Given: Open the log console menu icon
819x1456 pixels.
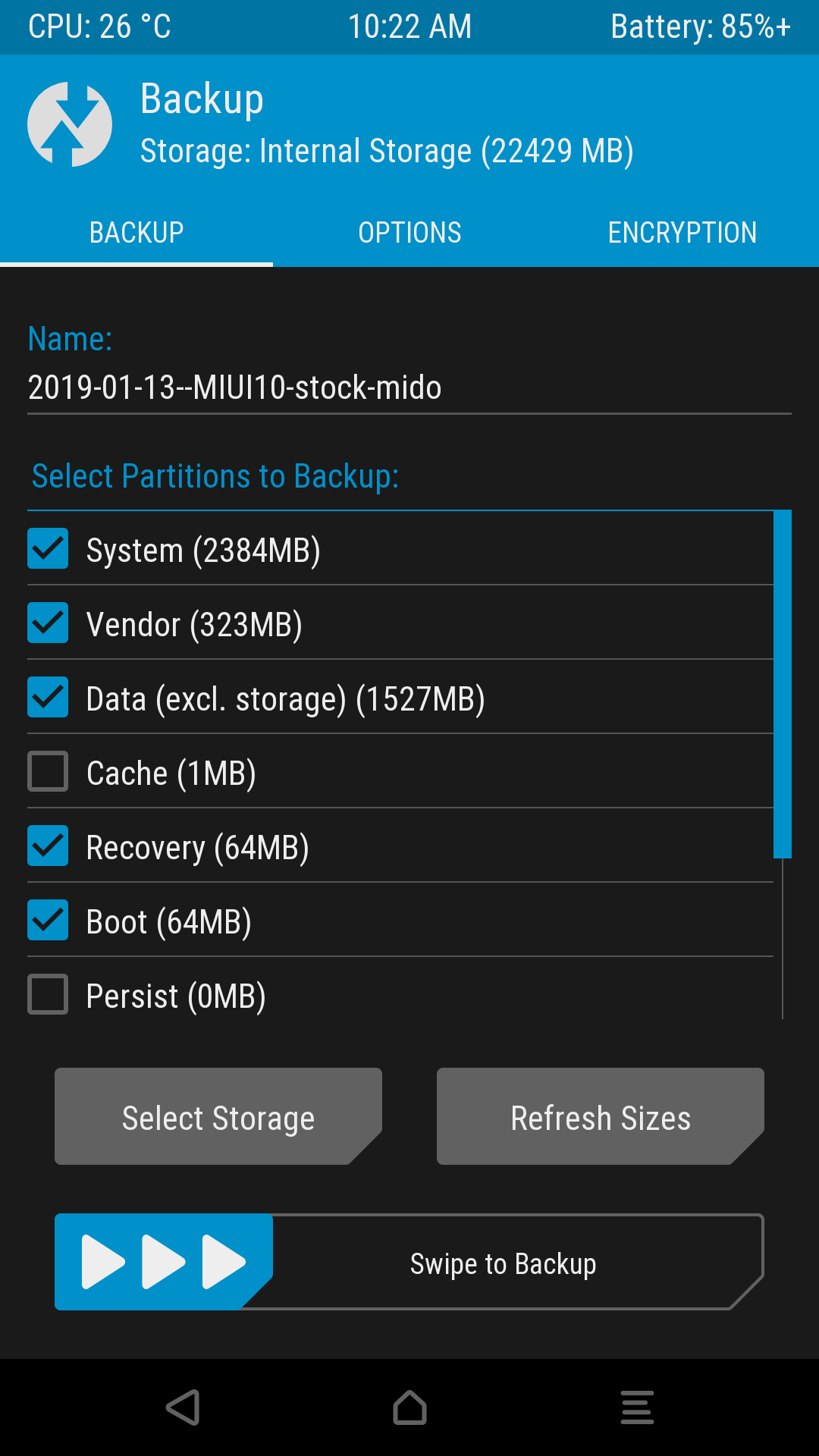Looking at the screenshot, I should [637, 1407].
